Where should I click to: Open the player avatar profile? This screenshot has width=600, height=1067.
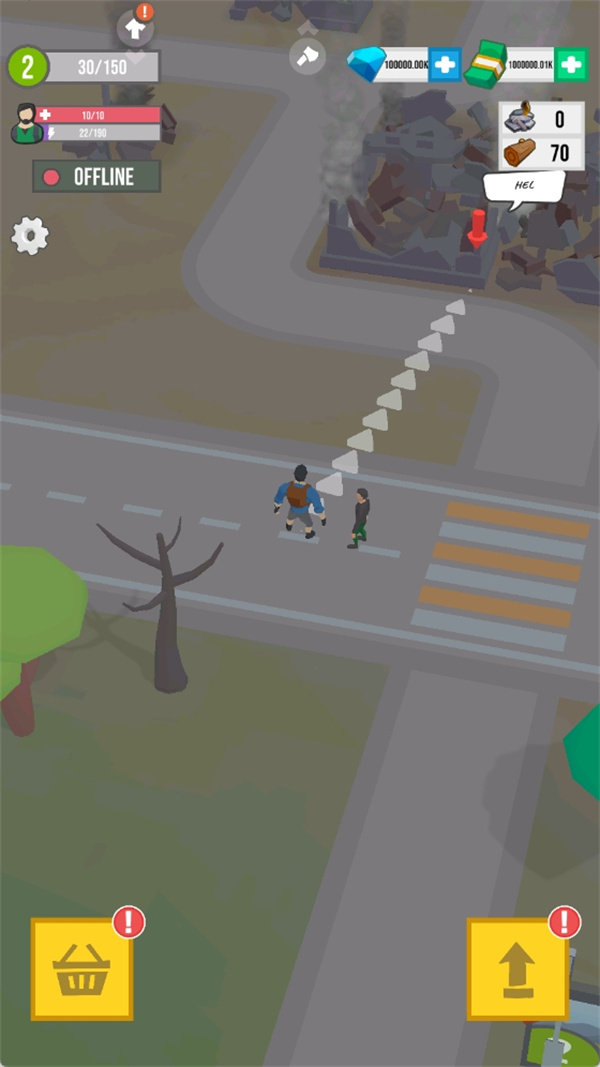pos(27,124)
